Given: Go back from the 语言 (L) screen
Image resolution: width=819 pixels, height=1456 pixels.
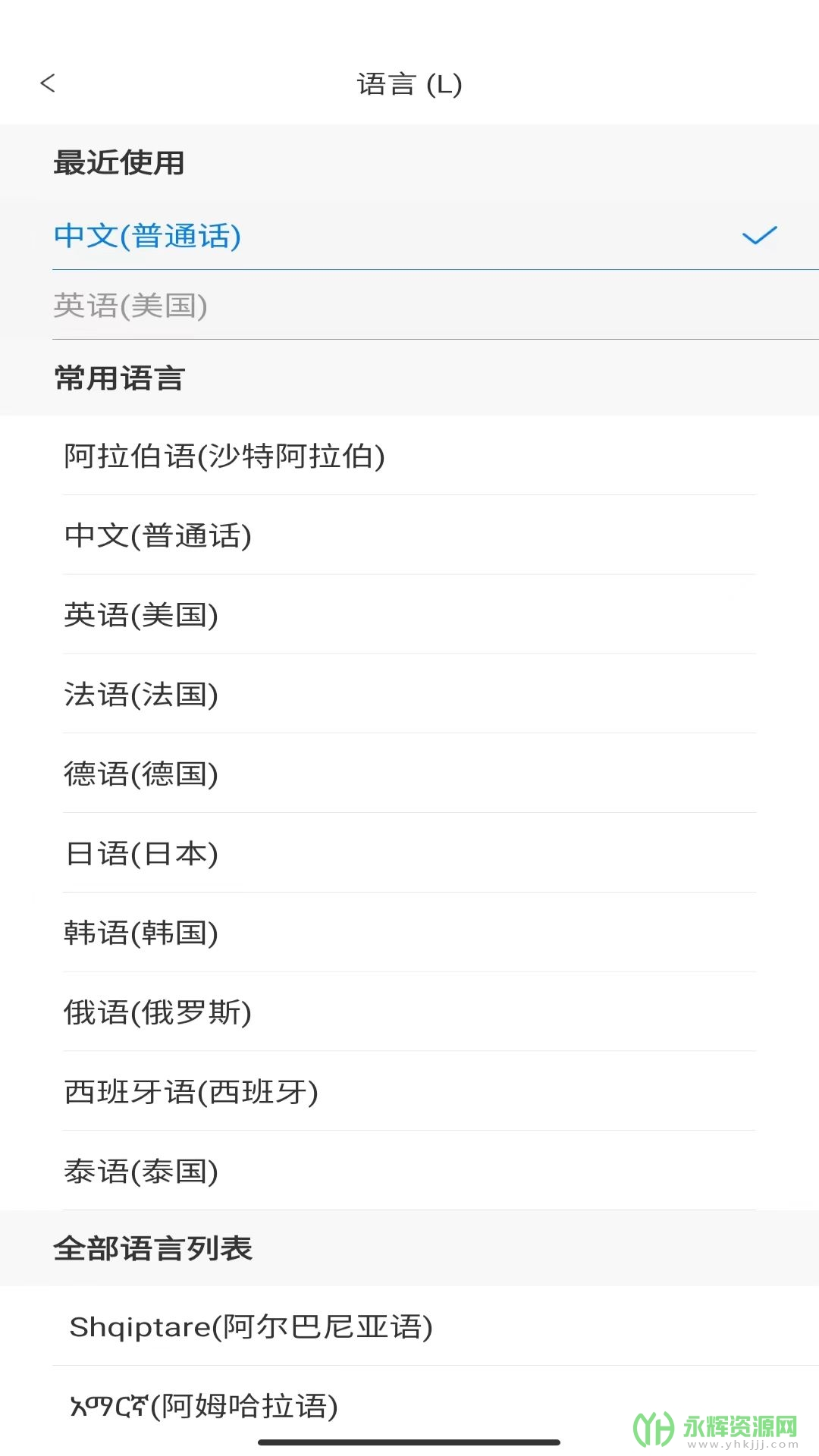Looking at the screenshot, I should 48,83.
